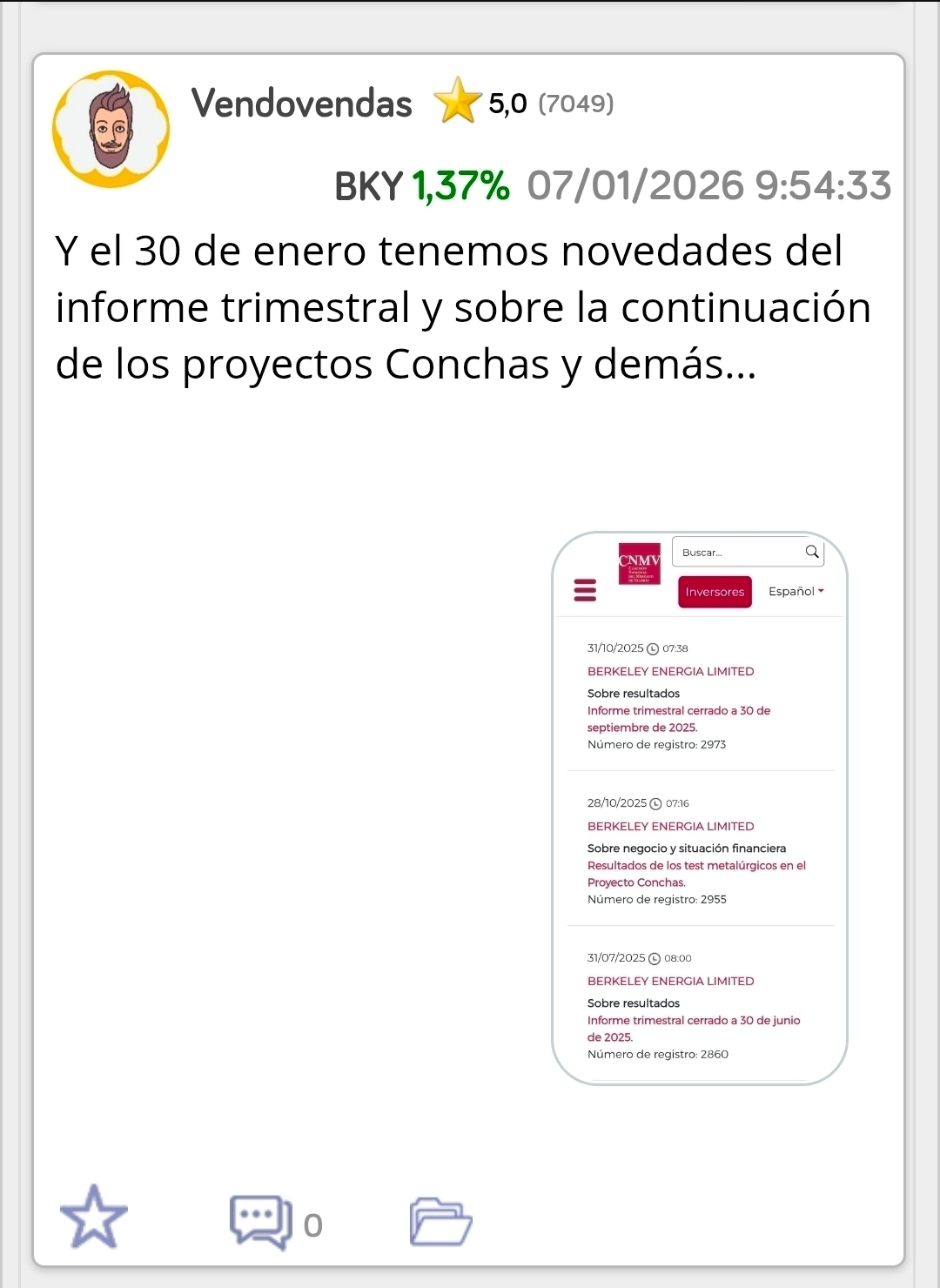Open the BKY ticker link

[x=368, y=186]
